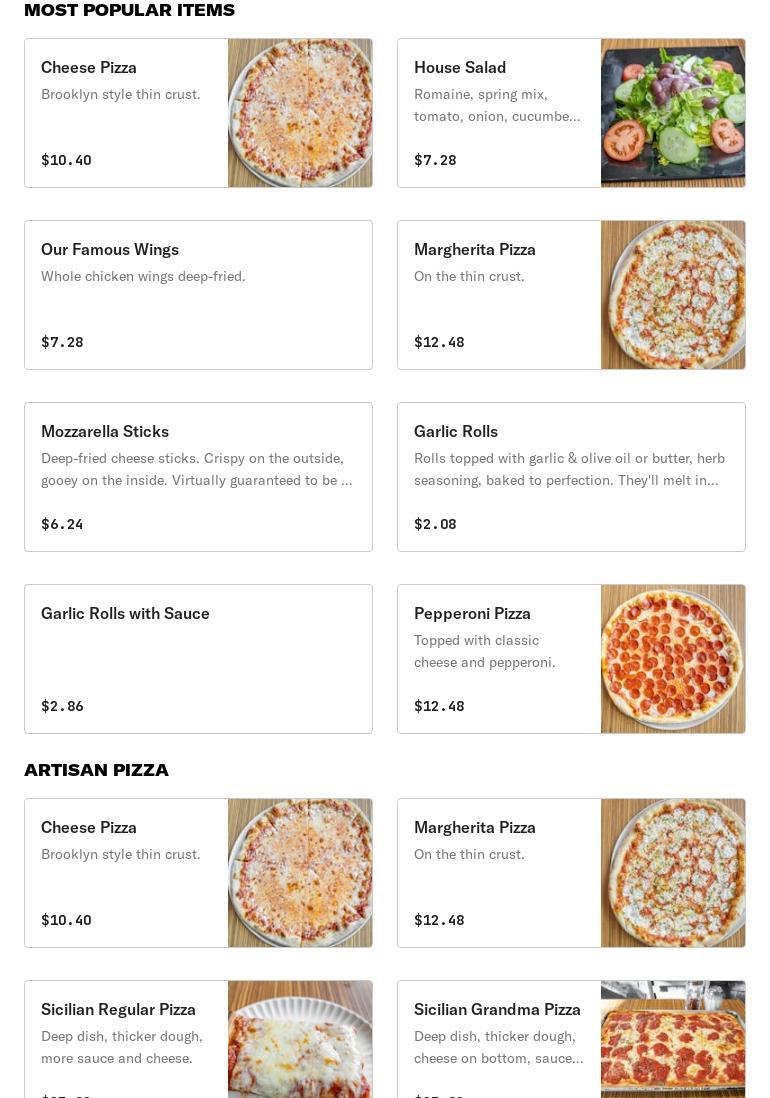
Task: Tap the Sicilian Grandma Pizza card
Action: tap(571, 1040)
